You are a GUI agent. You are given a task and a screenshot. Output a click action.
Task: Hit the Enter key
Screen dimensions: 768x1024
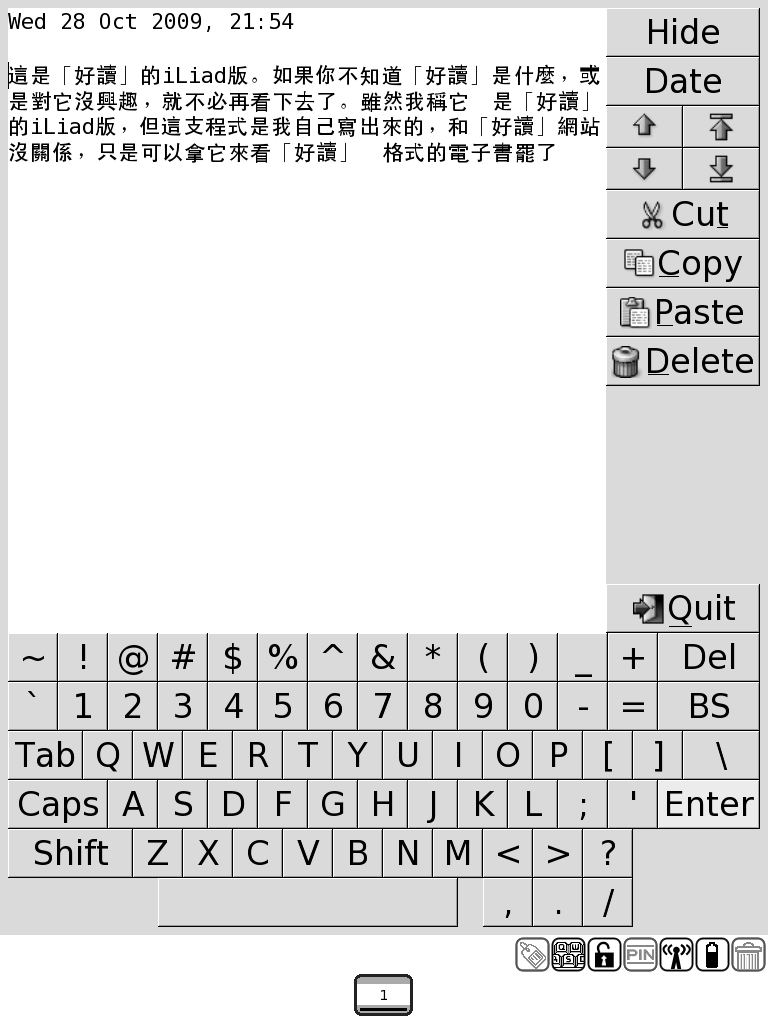point(708,804)
